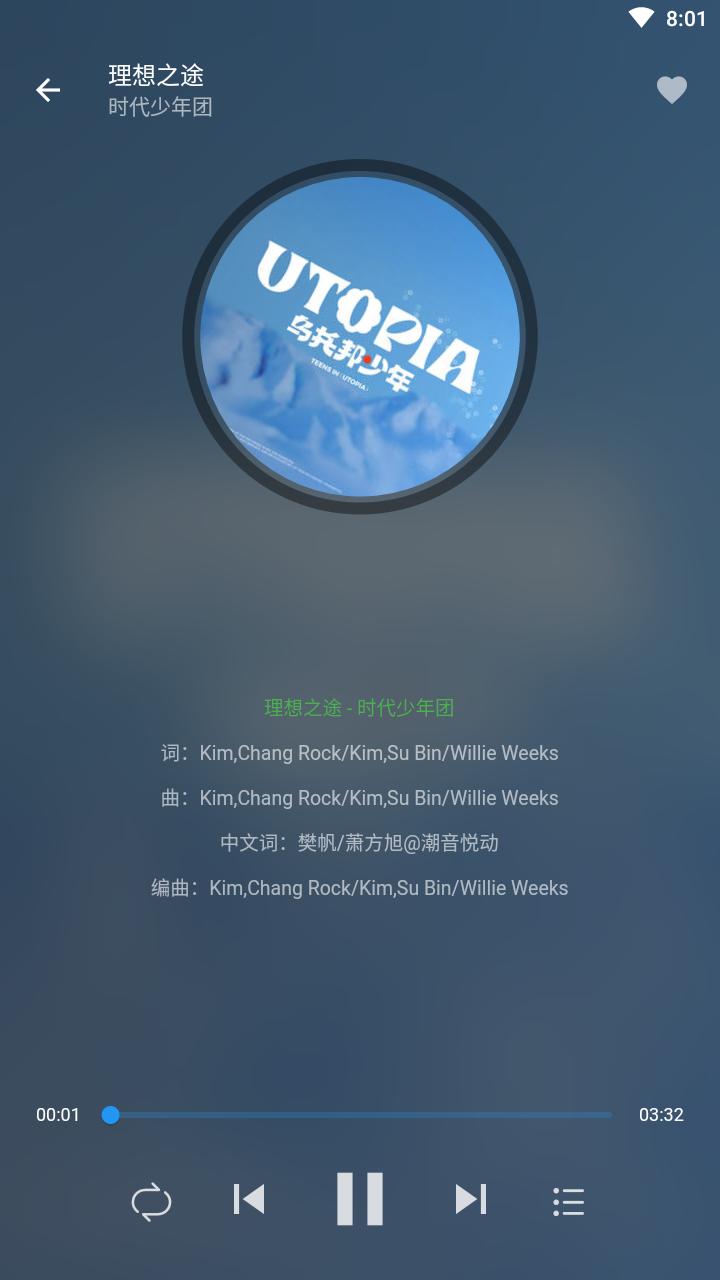Tap the UTOPIA album cover disc

coord(360,337)
